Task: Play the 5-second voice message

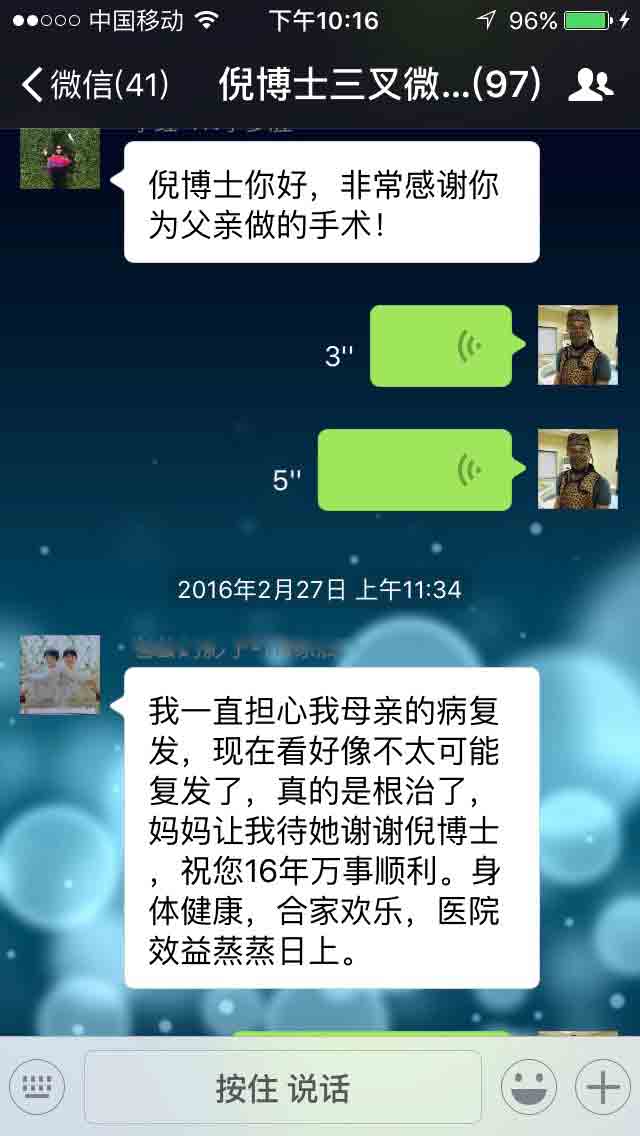Action: coord(421,470)
